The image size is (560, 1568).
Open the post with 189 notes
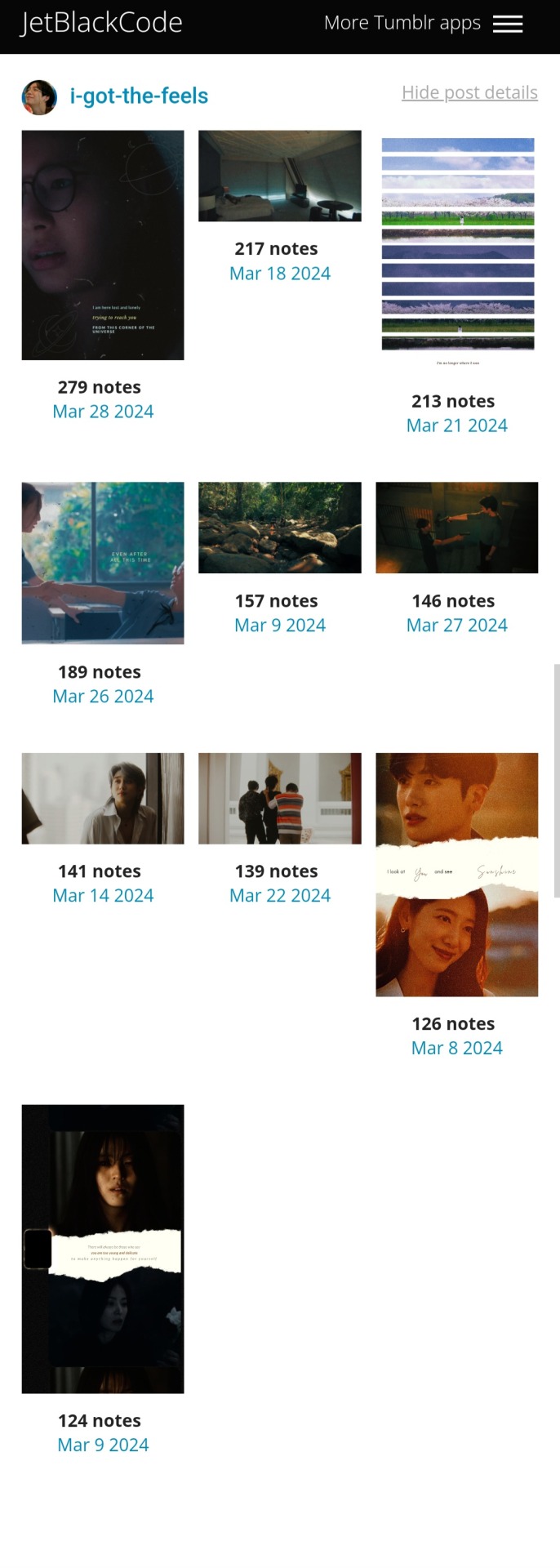tap(103, 563)
